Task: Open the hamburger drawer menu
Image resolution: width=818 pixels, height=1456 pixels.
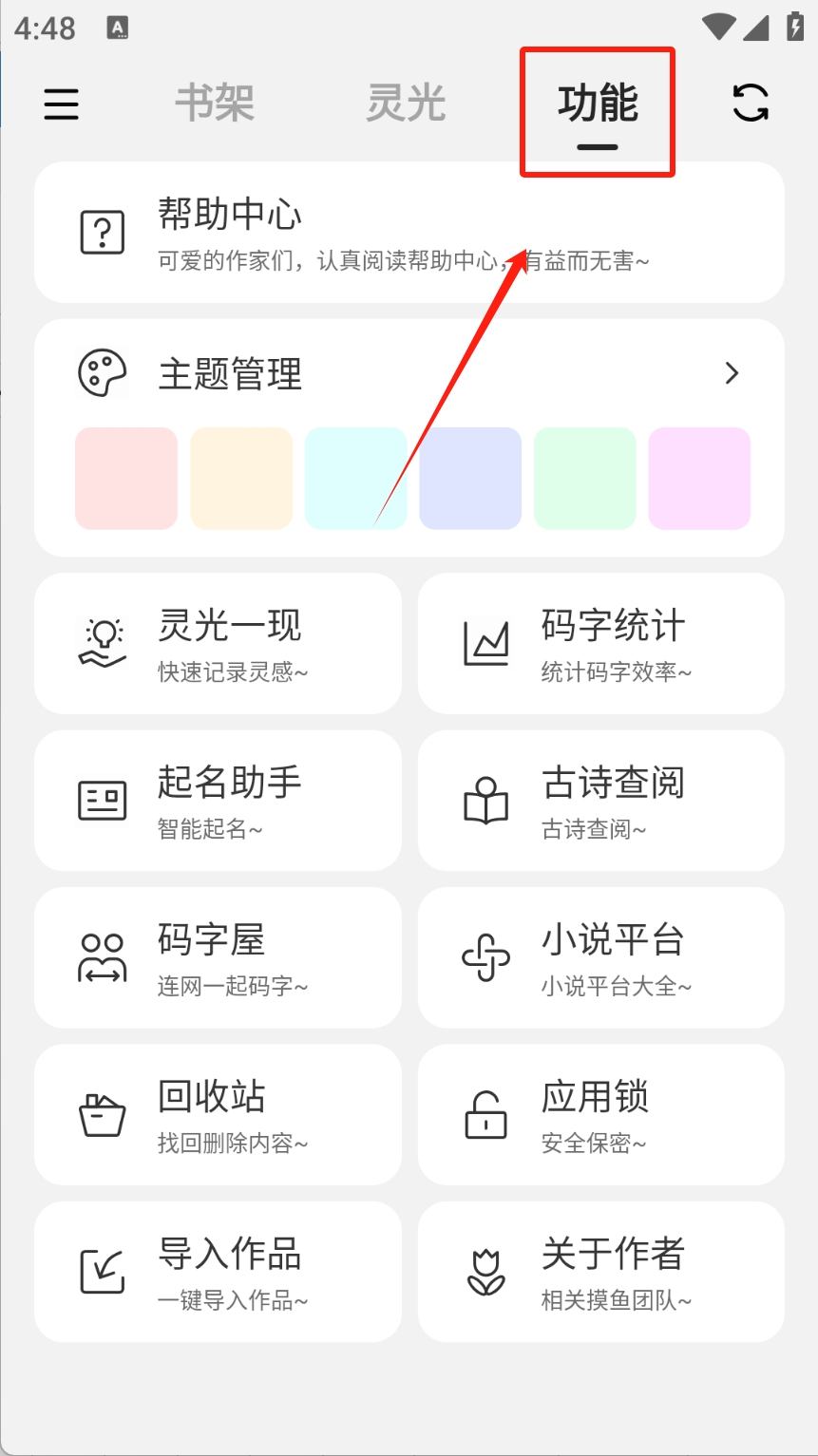Action: click(62, 104)
